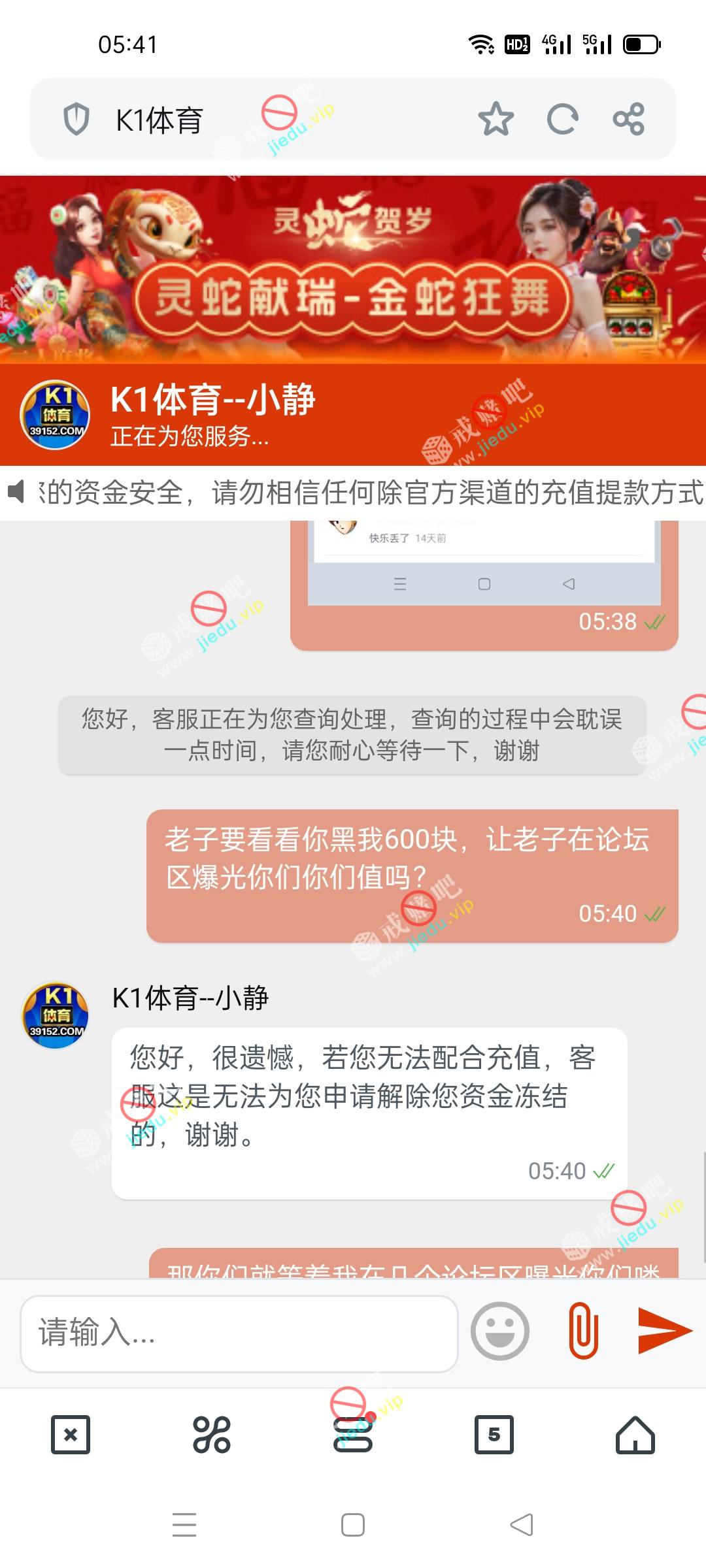Show the 5 open browser tabs
The height and width of the screenshot is (1568, 706).
[x=494, y=1435]
